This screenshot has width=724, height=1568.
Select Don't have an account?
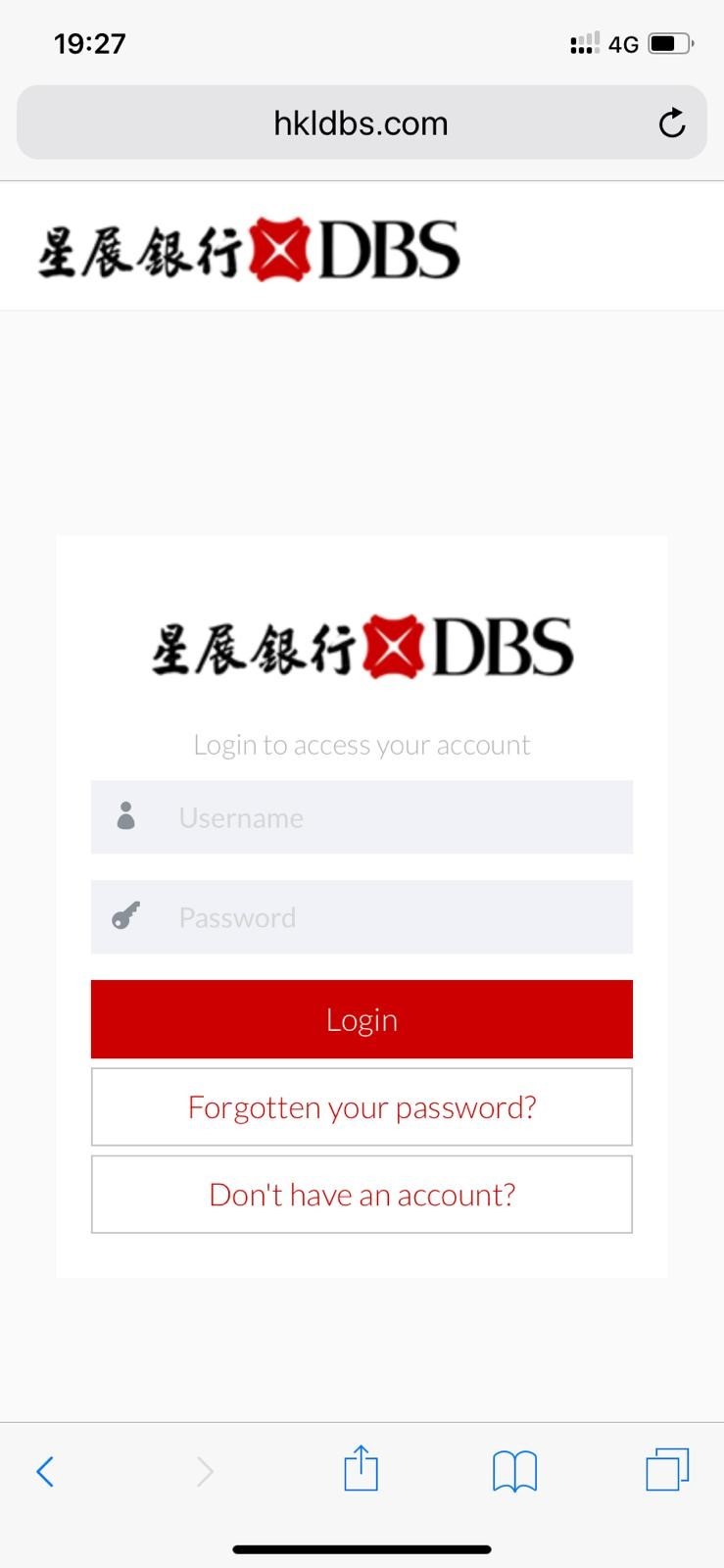(x=362, y=1195)
